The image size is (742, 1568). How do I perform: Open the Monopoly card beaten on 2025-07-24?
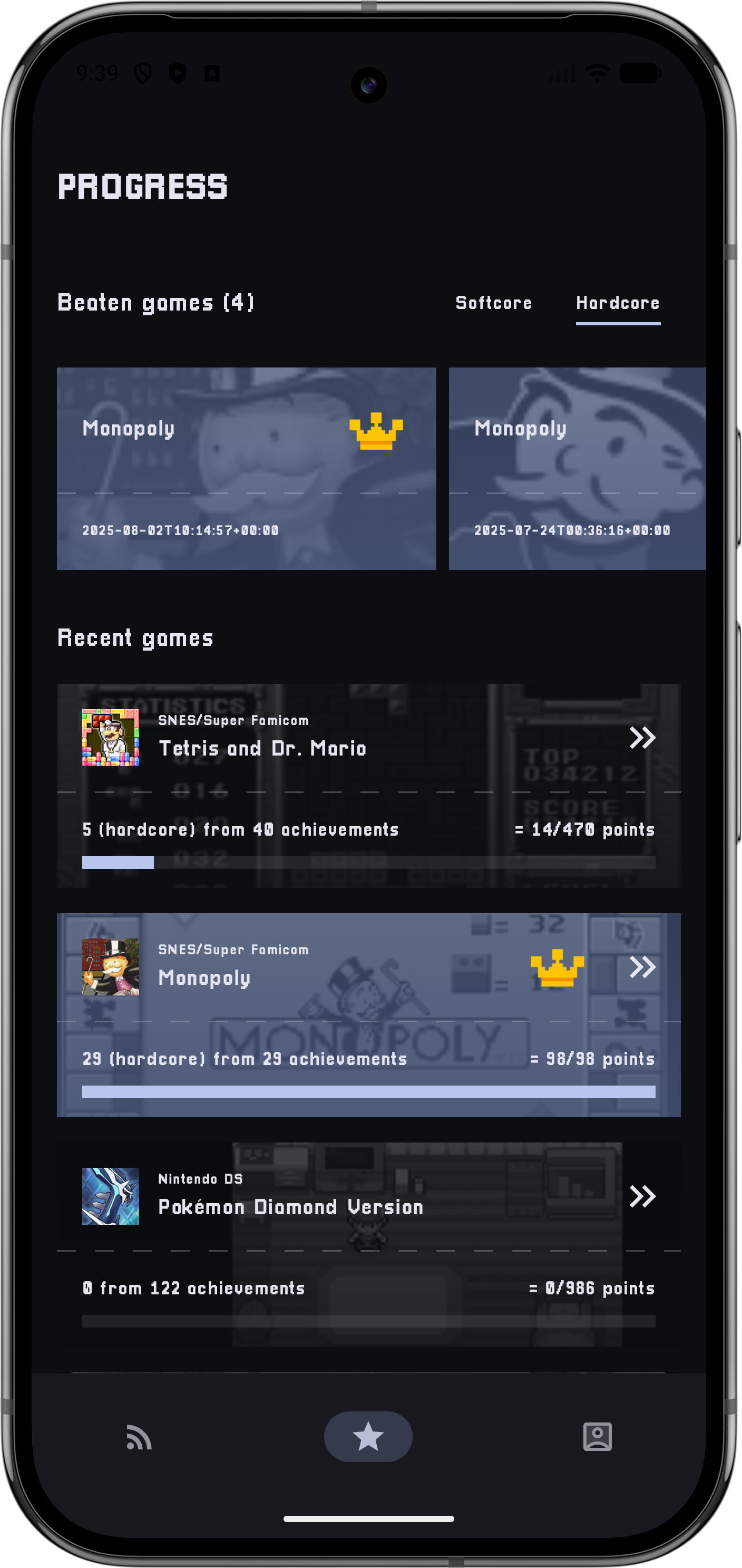coord(577,468)
